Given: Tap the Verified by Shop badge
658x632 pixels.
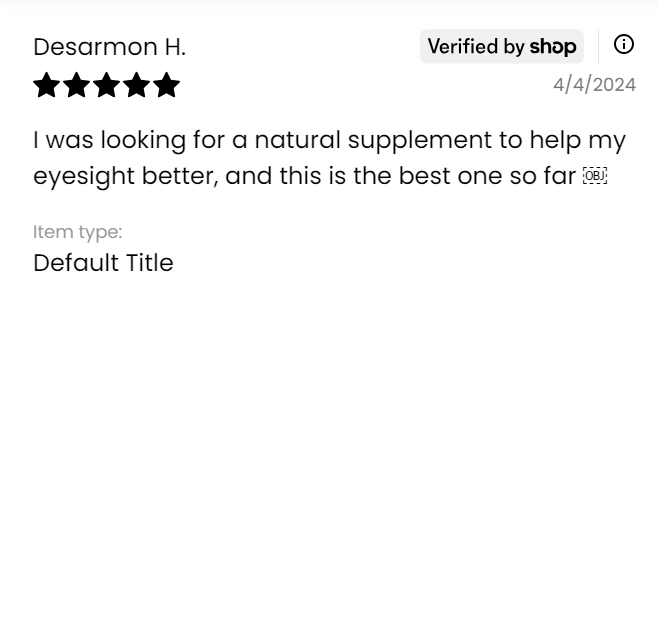Looking at the screenshot, I should click(501, 46).
